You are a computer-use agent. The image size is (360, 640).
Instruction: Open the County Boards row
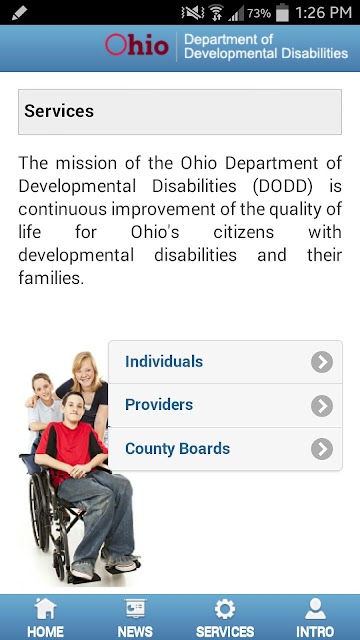[225, 449]
